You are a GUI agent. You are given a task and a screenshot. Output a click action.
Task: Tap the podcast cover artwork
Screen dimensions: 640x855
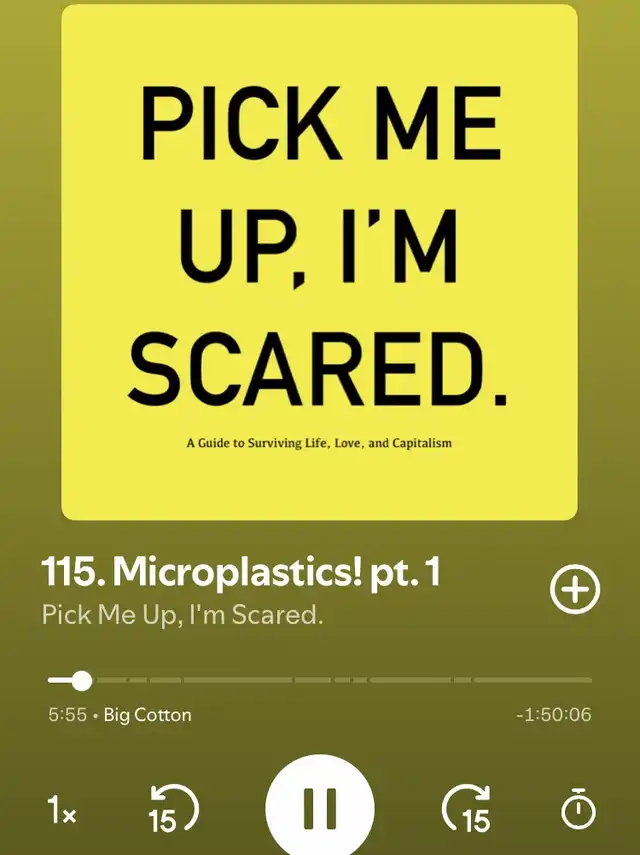click(x=320, y=262)
